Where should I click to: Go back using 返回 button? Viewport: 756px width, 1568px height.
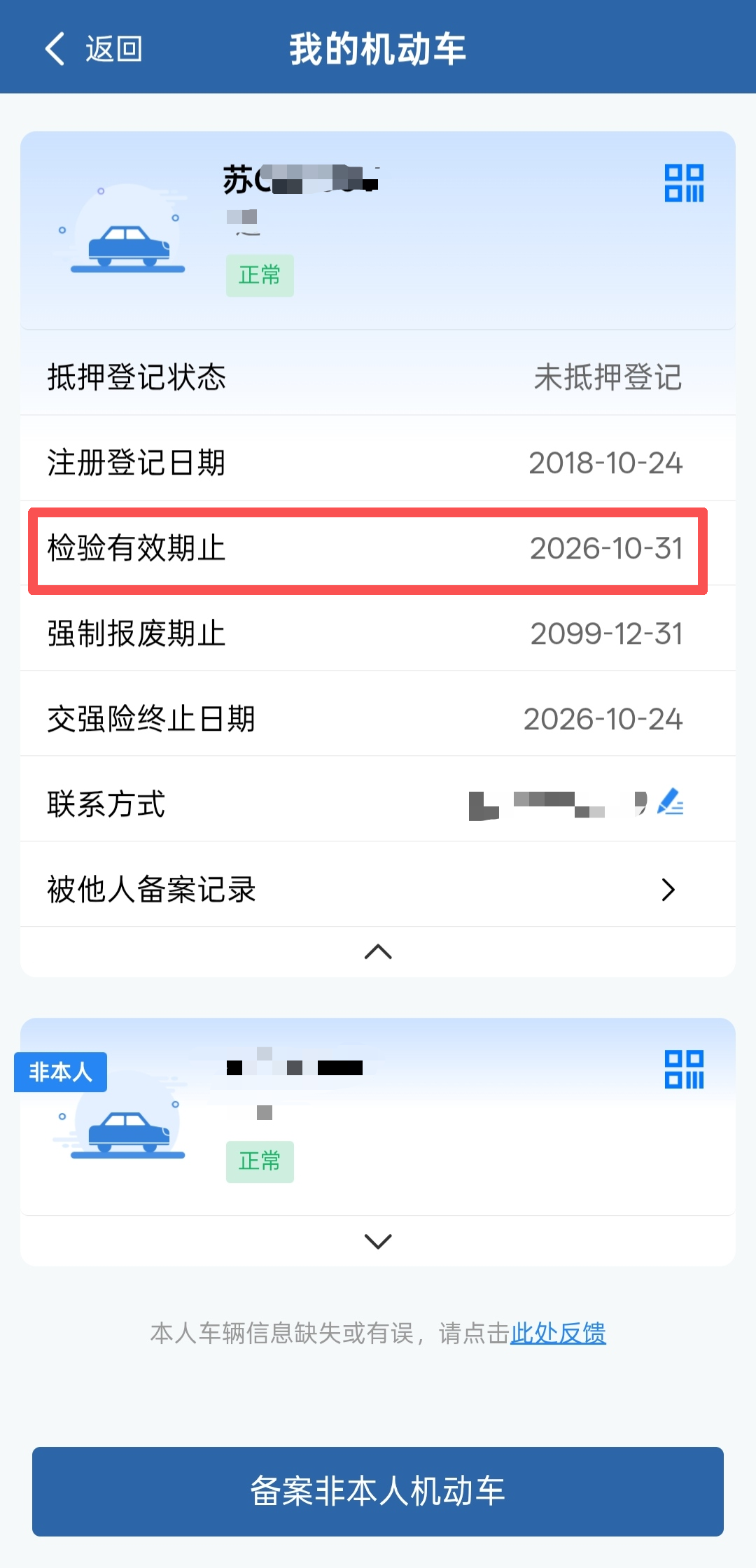[93, 49]
